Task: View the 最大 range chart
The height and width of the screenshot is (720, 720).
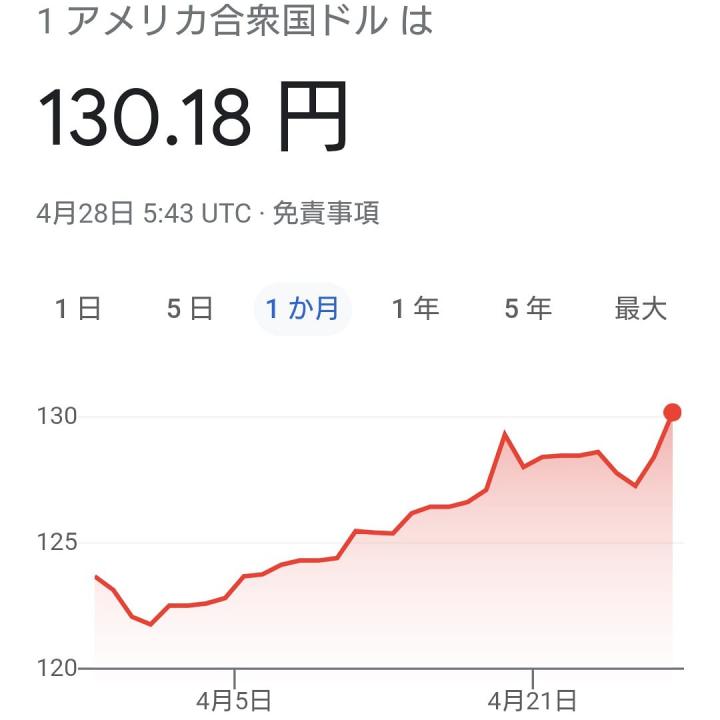Action: [x=640, y=309]
